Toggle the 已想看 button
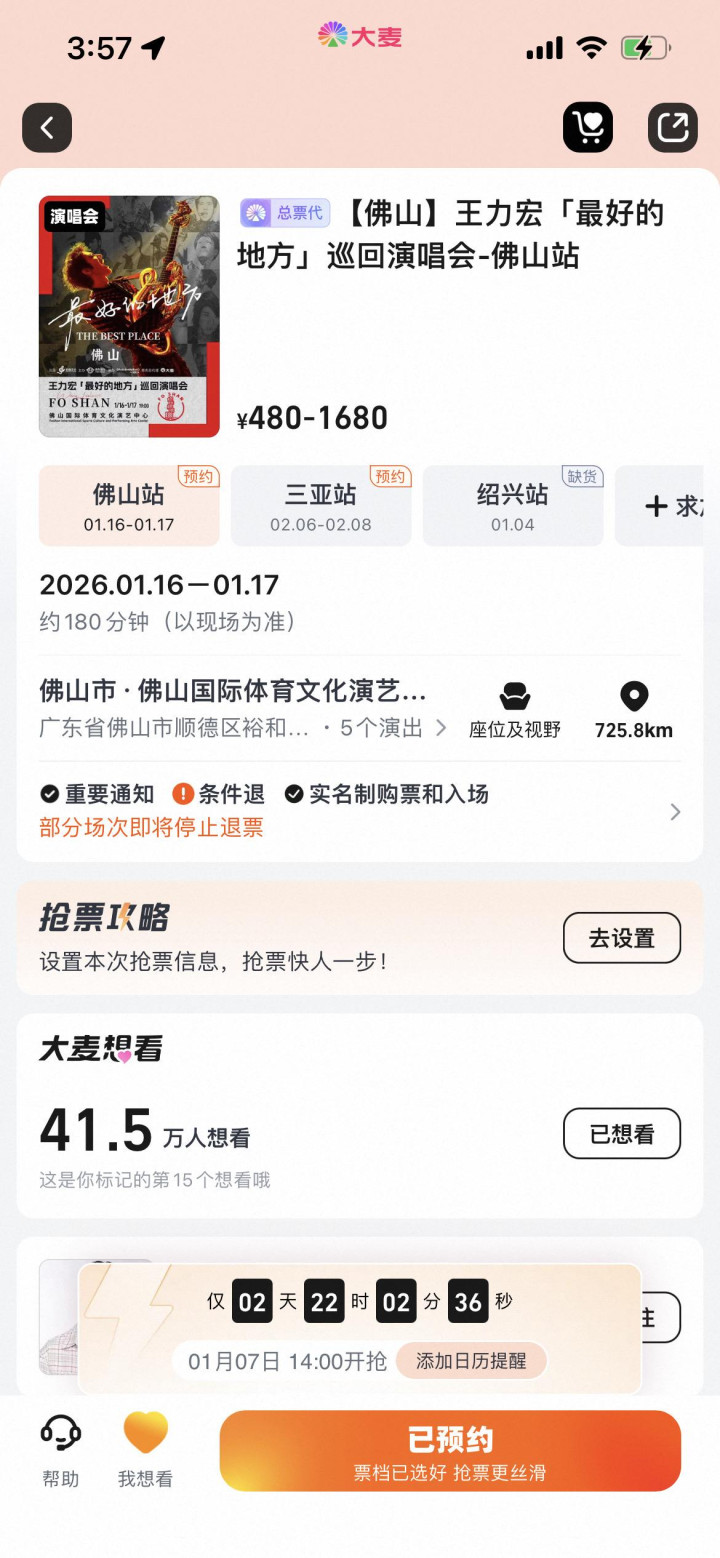720x1558 pixels. pos(621,1134)
